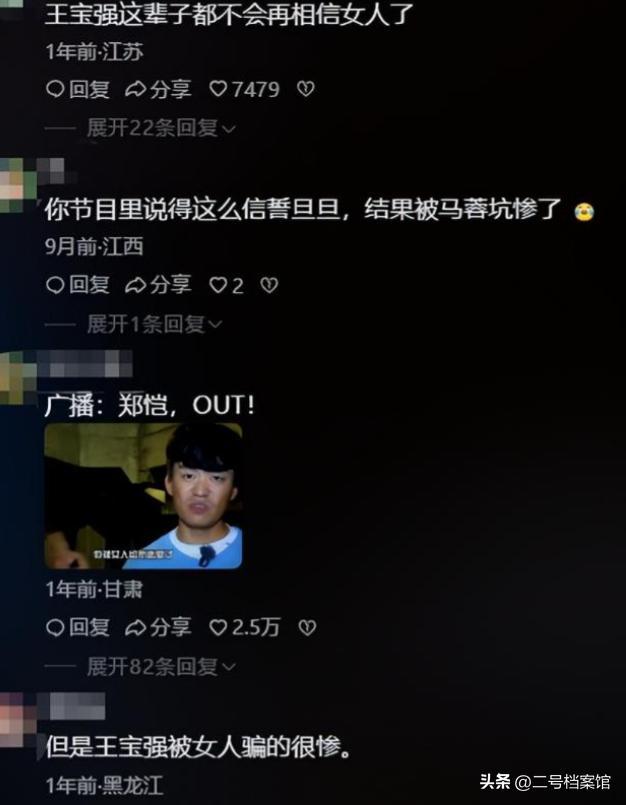The width and height of the screenshot is (626, 805).
Task: Dislike the comment from 江西
Action: tap(269, 285)
